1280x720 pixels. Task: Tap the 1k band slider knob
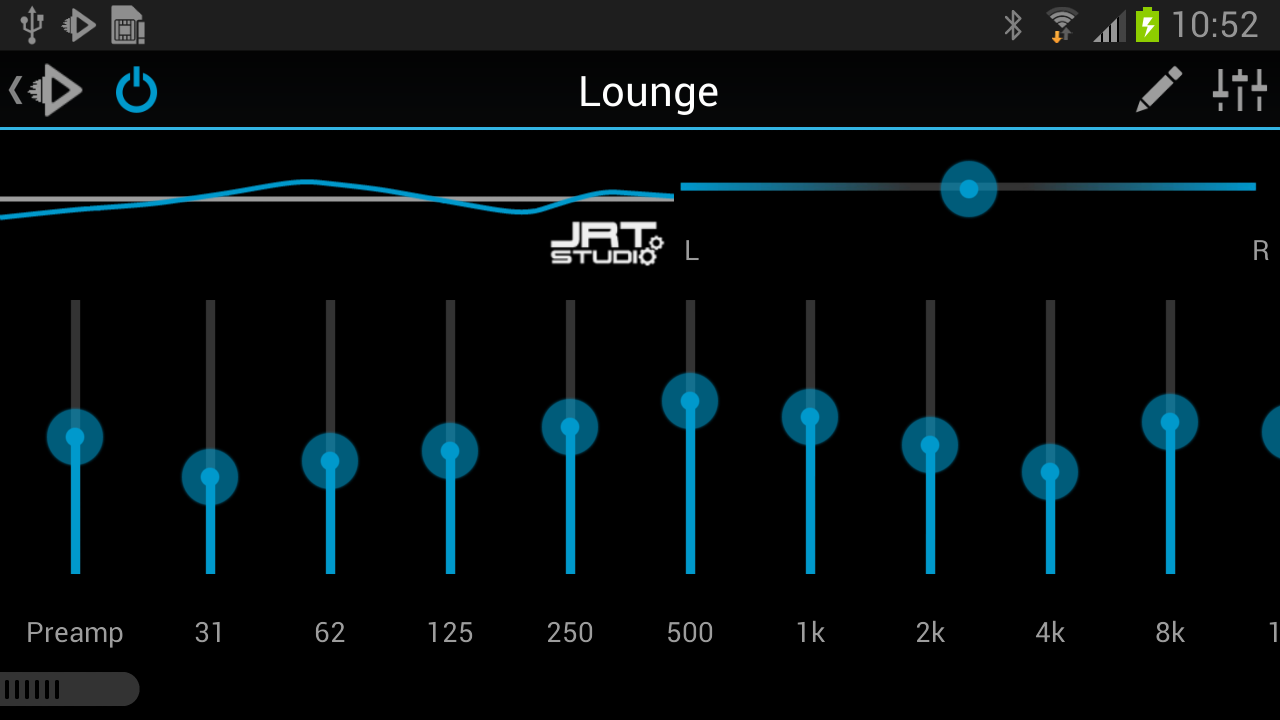[810, 417]
